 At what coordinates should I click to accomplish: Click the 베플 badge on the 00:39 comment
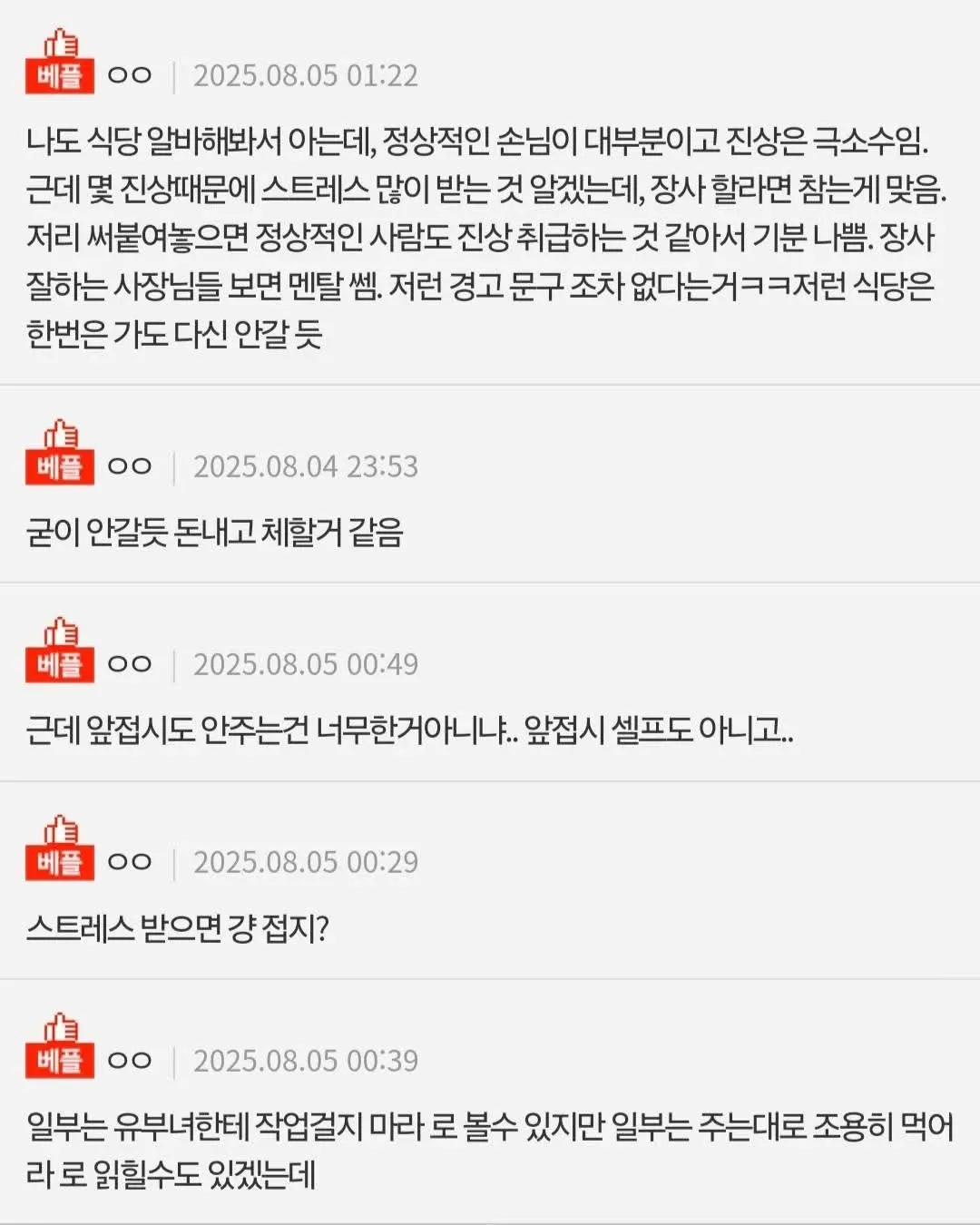pyautogui.click(x=60, y=1057)
